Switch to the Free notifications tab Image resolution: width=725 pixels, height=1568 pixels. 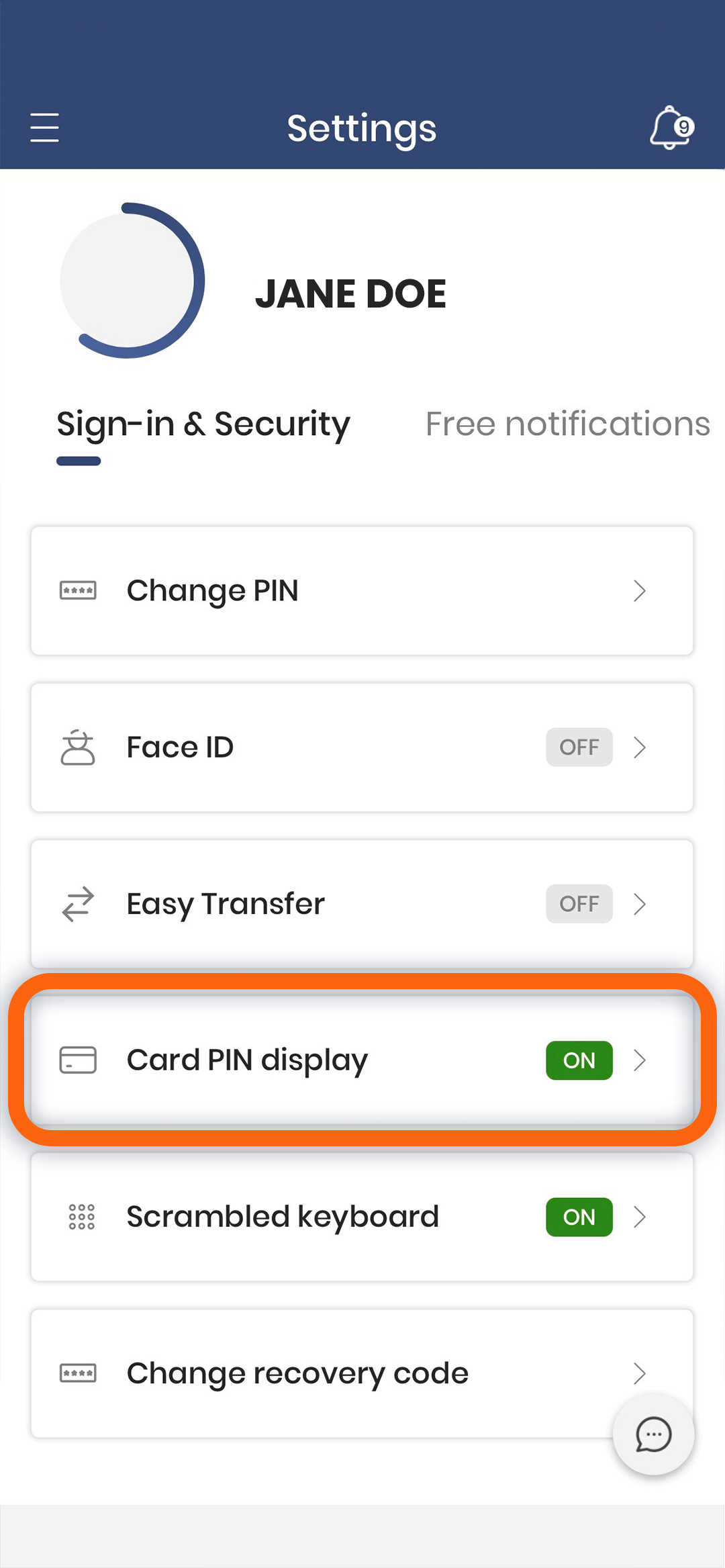[567, 424]
